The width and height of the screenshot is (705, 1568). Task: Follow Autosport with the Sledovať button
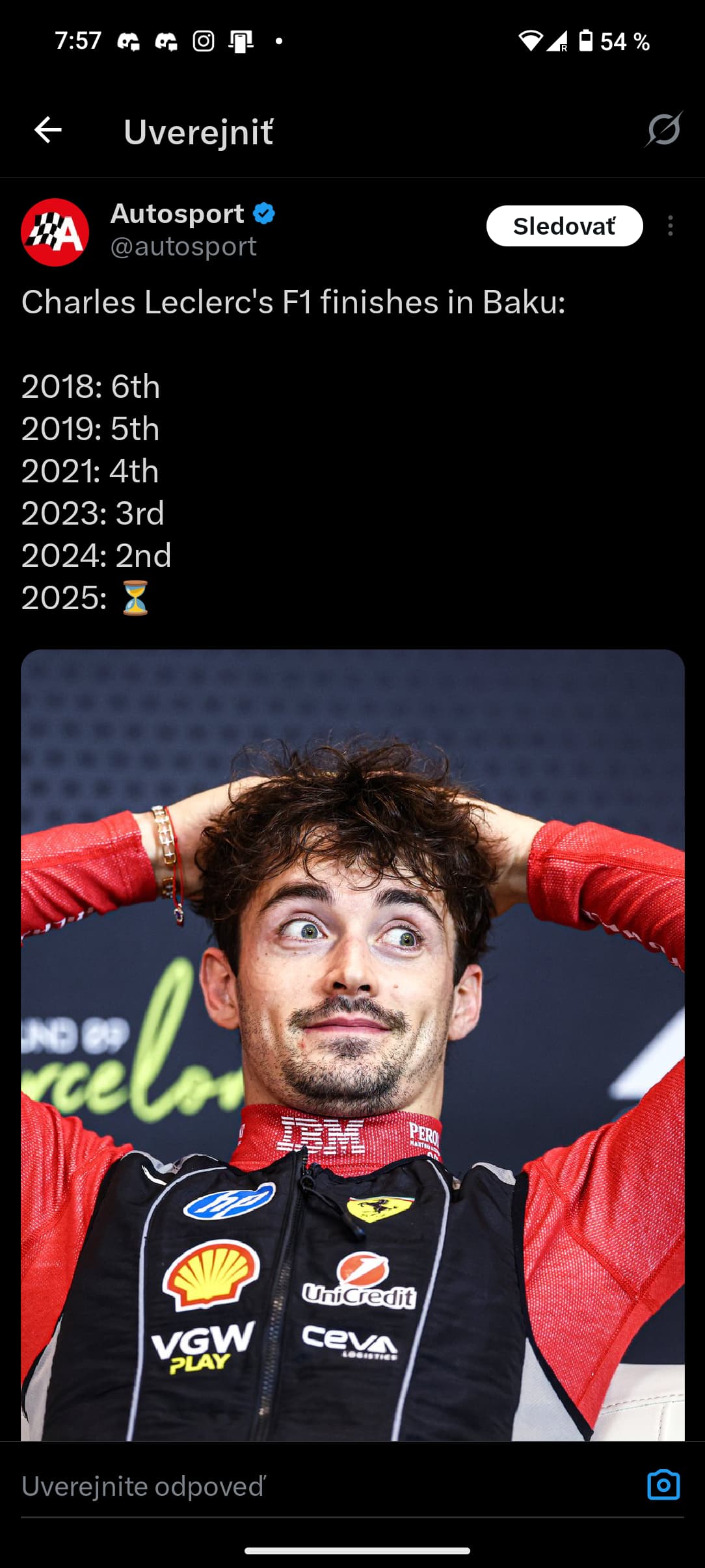coord(564,226)
